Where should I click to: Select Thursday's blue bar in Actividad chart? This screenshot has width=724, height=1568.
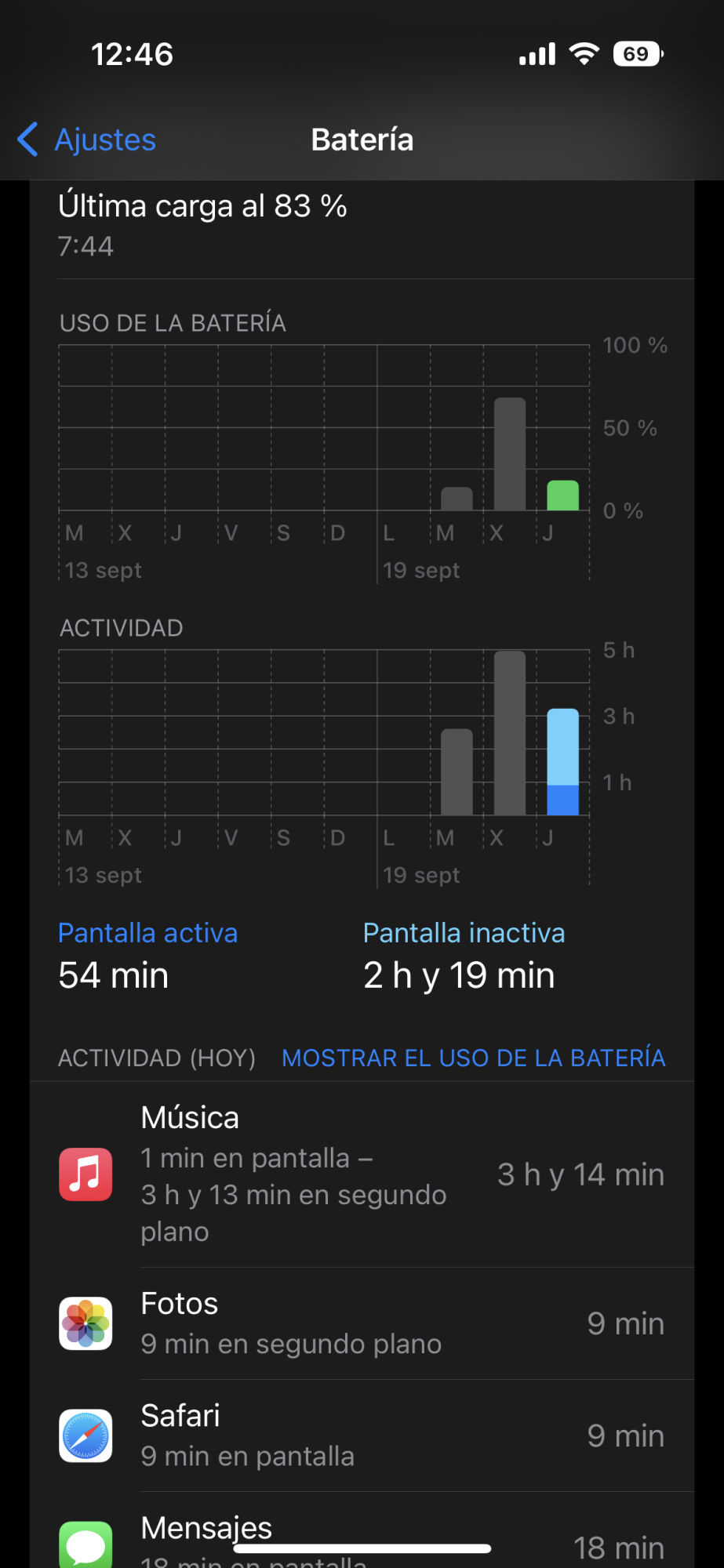562,762
